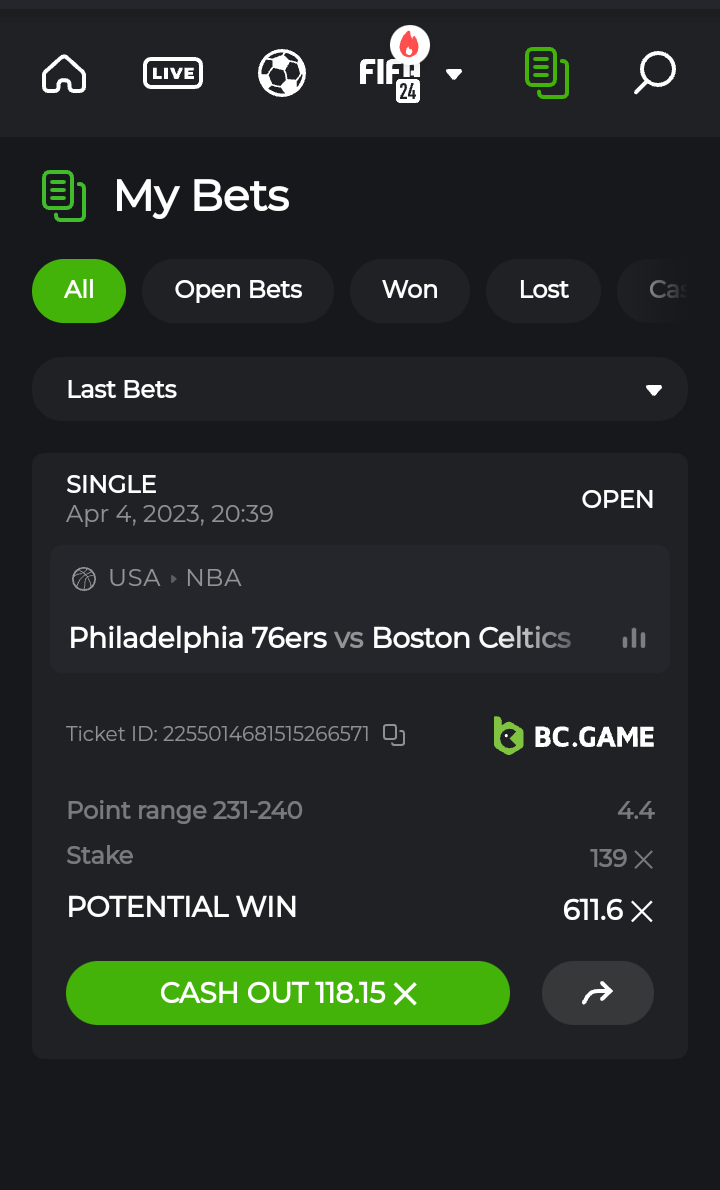View statistics for the 76ers vs Celtics match

[x=634, y=638]
